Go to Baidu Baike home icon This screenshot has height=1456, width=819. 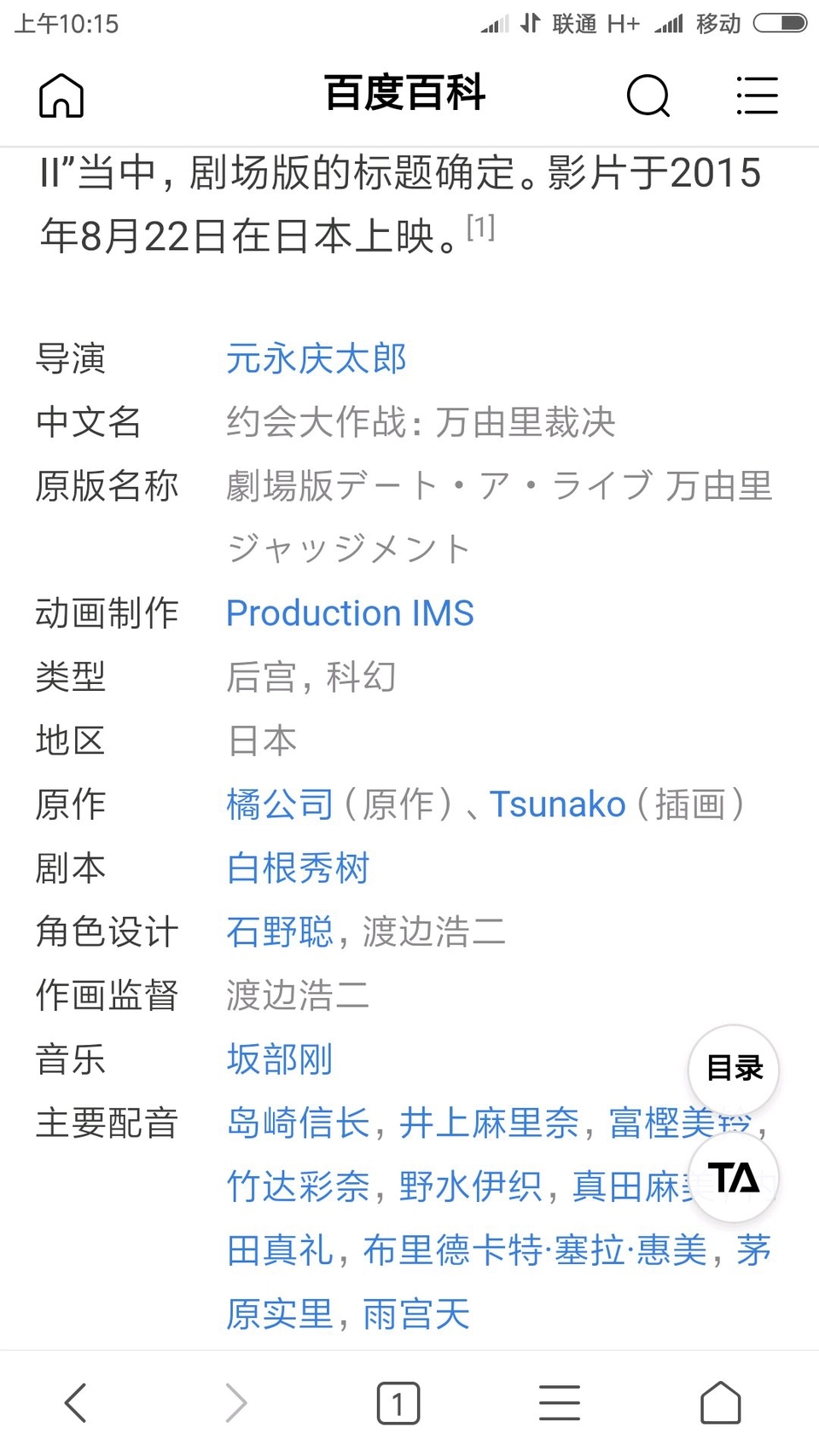tap(61, 95)
